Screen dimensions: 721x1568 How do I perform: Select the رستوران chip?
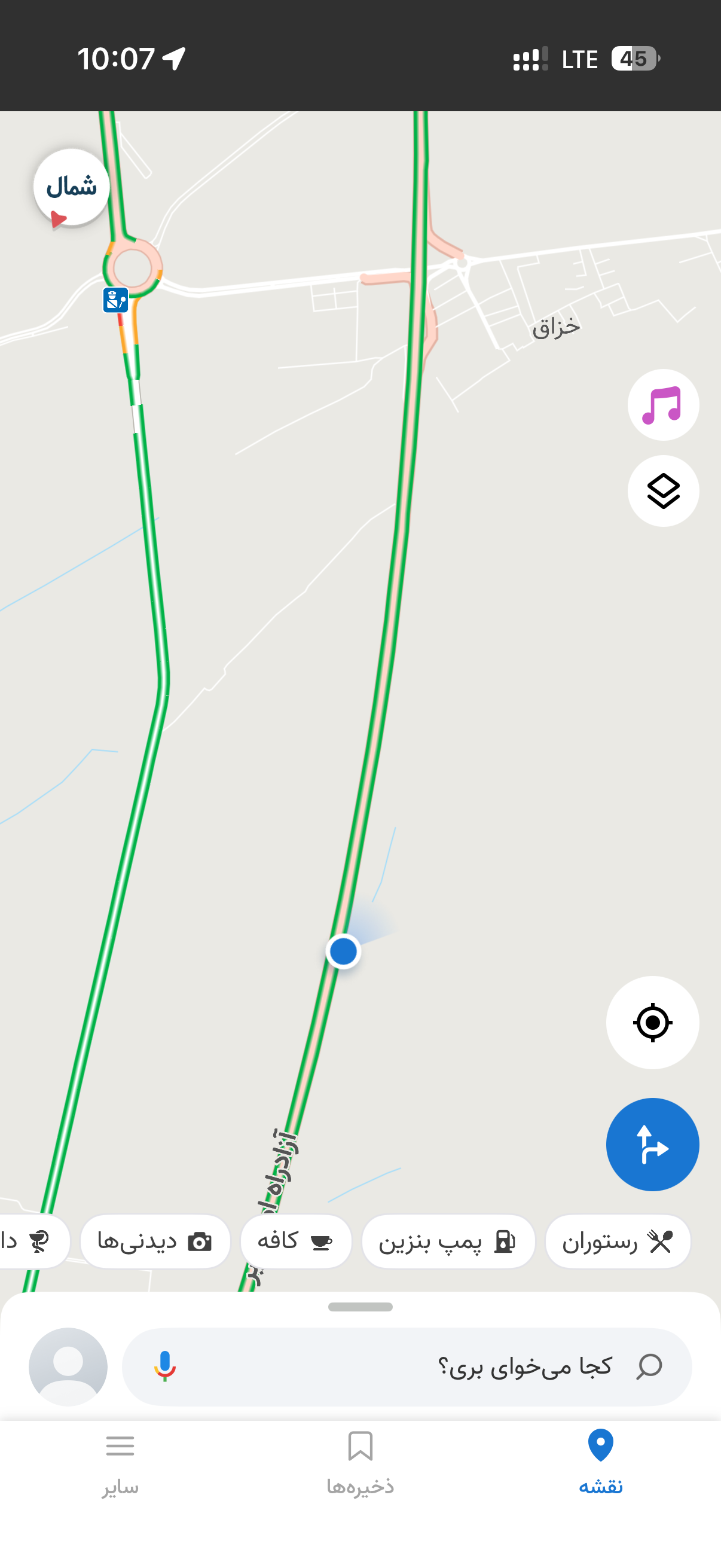click(618, 1241)
